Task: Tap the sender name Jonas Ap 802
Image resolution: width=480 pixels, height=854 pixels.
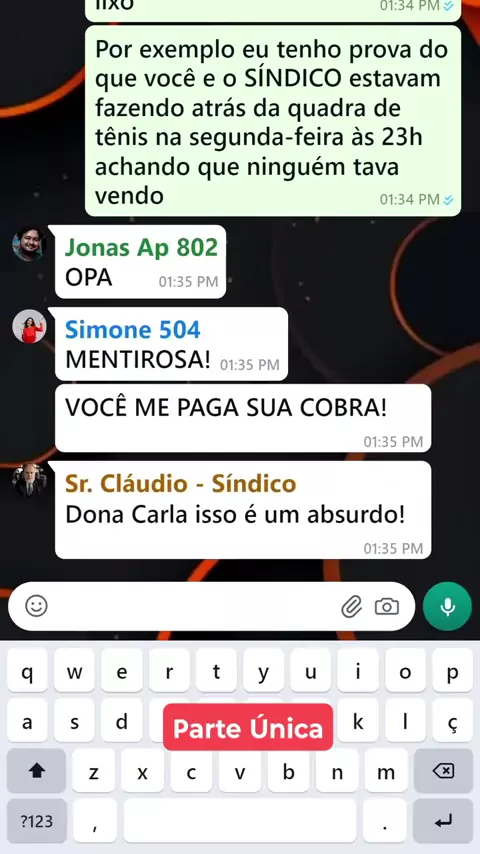Action: coord(141,248)
